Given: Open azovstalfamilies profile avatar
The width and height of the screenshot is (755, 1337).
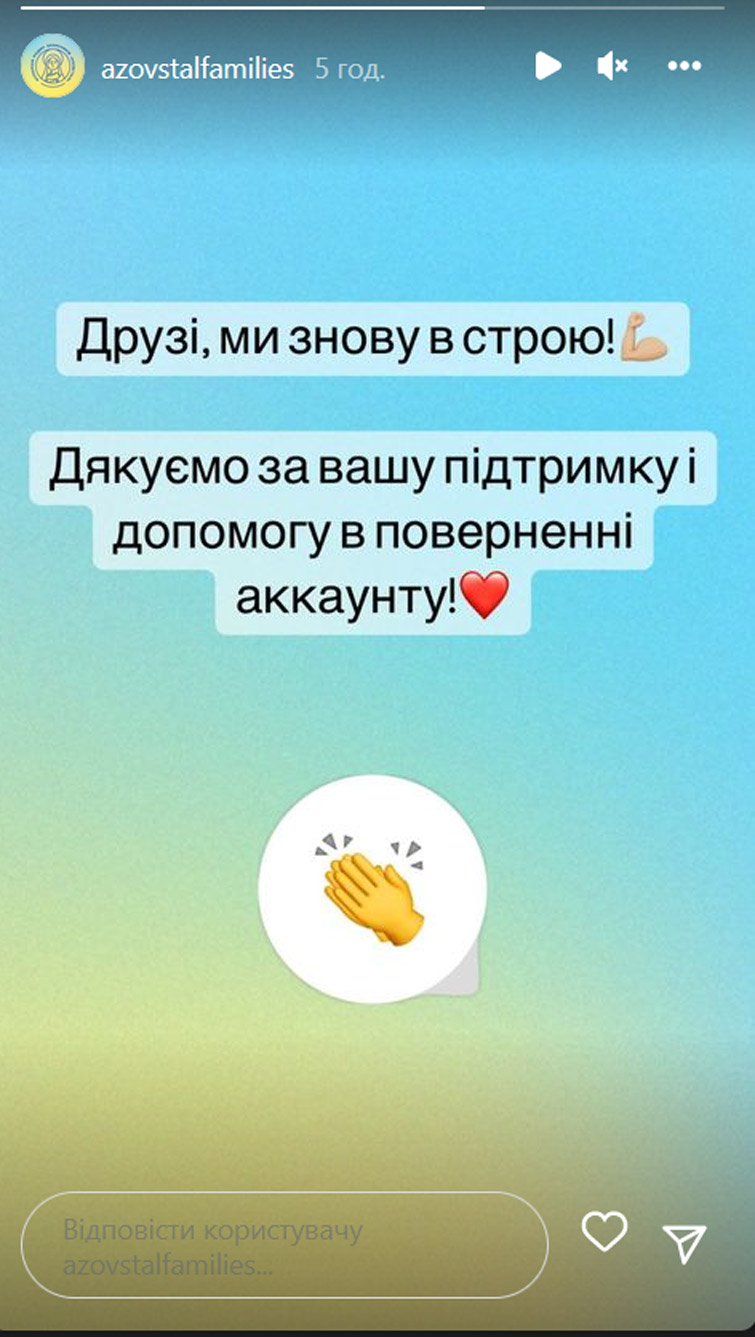Looking at the screenshot, I should point(52,66).
